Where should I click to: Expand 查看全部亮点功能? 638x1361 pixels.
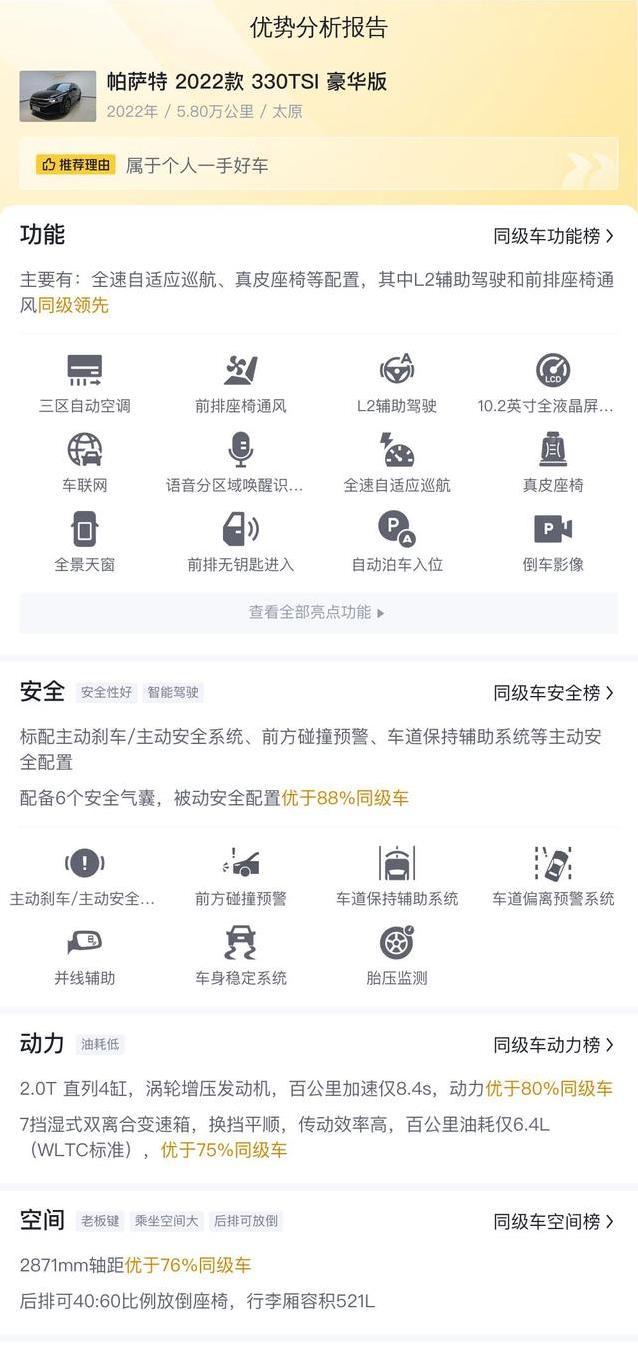318,612
